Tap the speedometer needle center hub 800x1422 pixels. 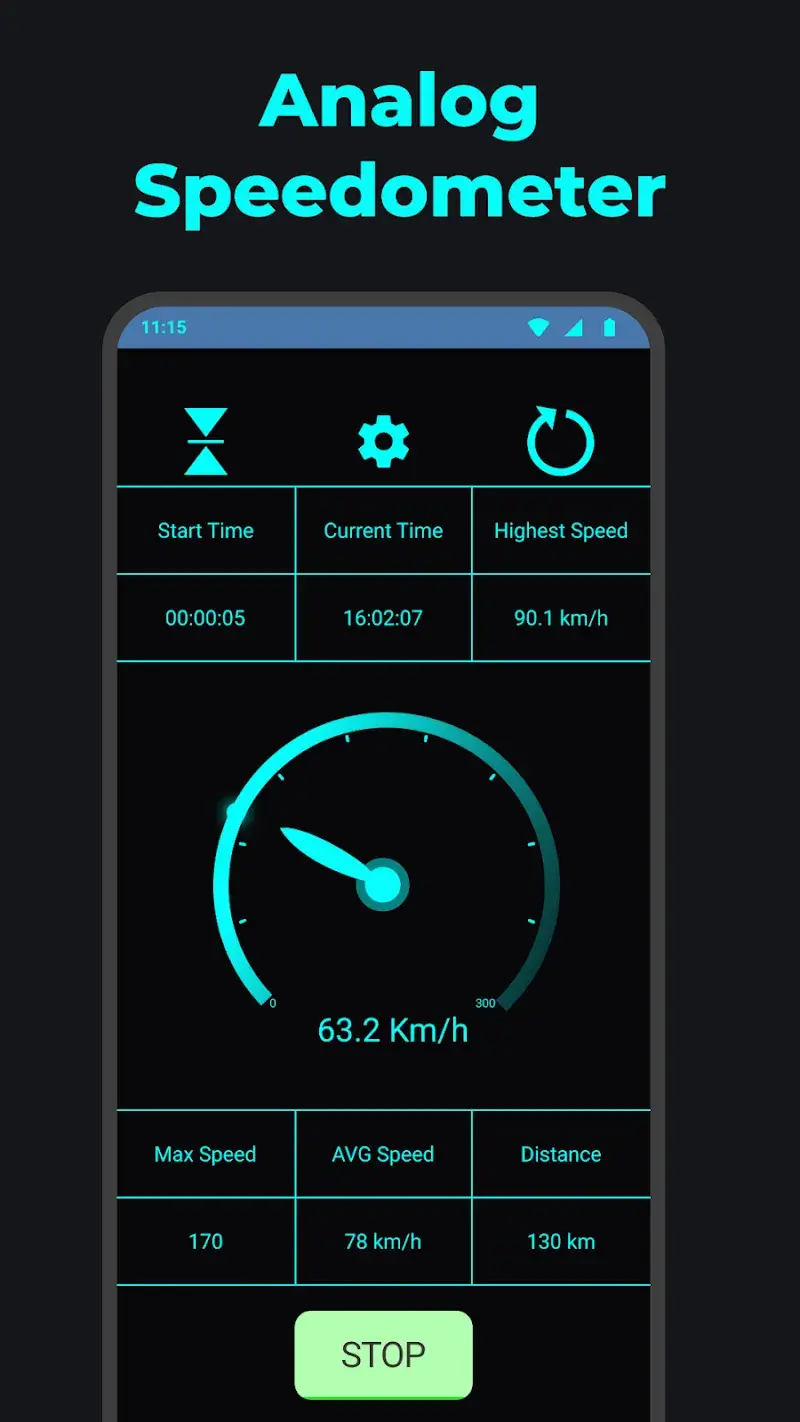tap(383, 883)
